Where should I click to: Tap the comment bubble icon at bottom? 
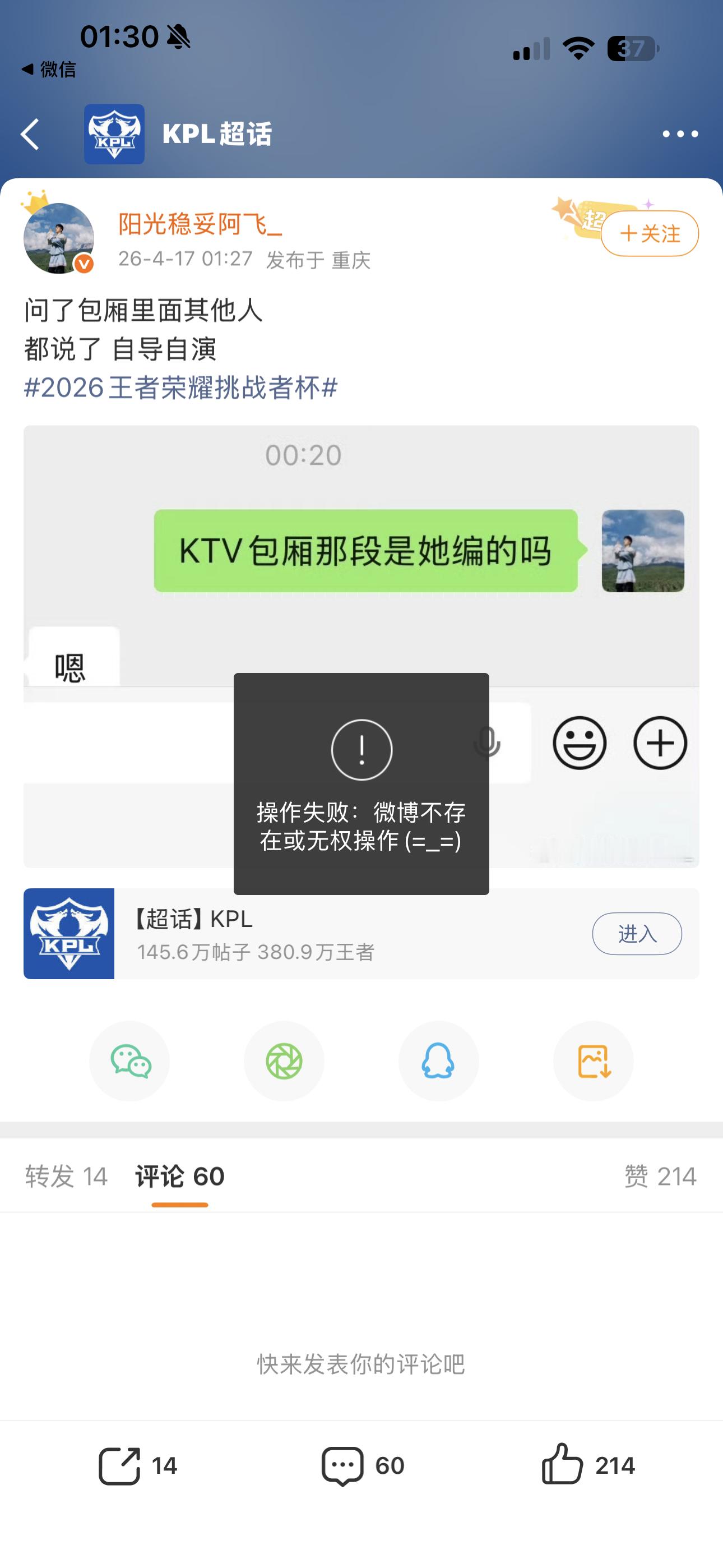pos(345,1467)
